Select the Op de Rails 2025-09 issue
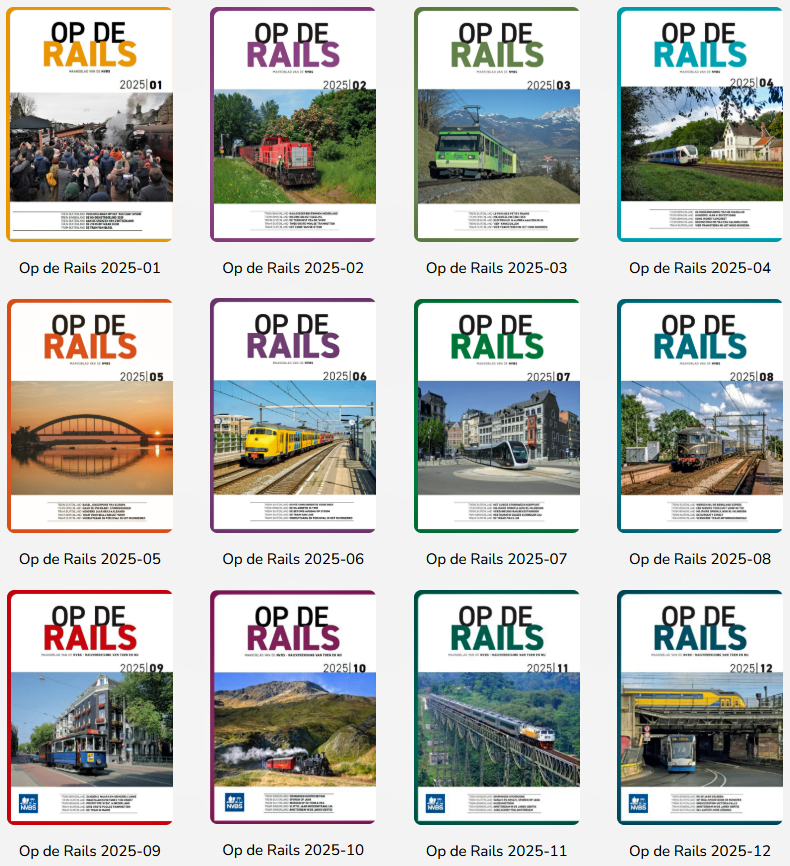 (90, 707)
